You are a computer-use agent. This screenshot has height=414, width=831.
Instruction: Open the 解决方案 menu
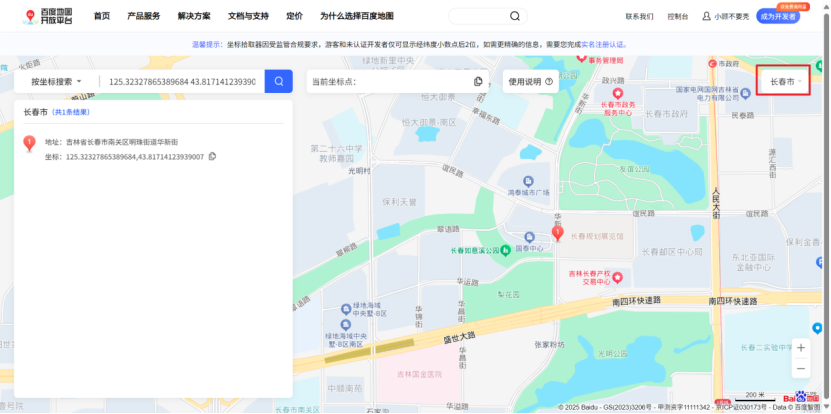(x=194, y=16)
